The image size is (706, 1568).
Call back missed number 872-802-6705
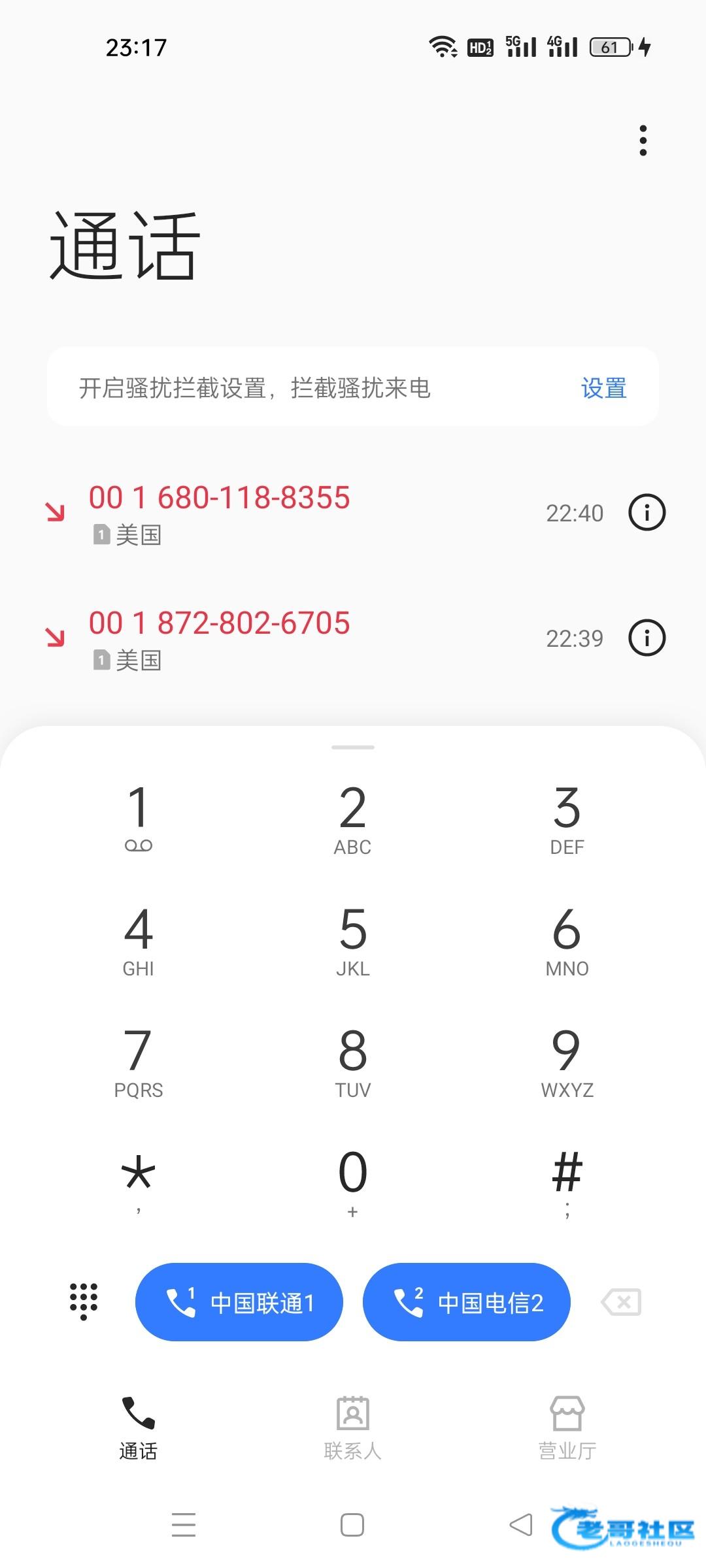coord(220,624)
